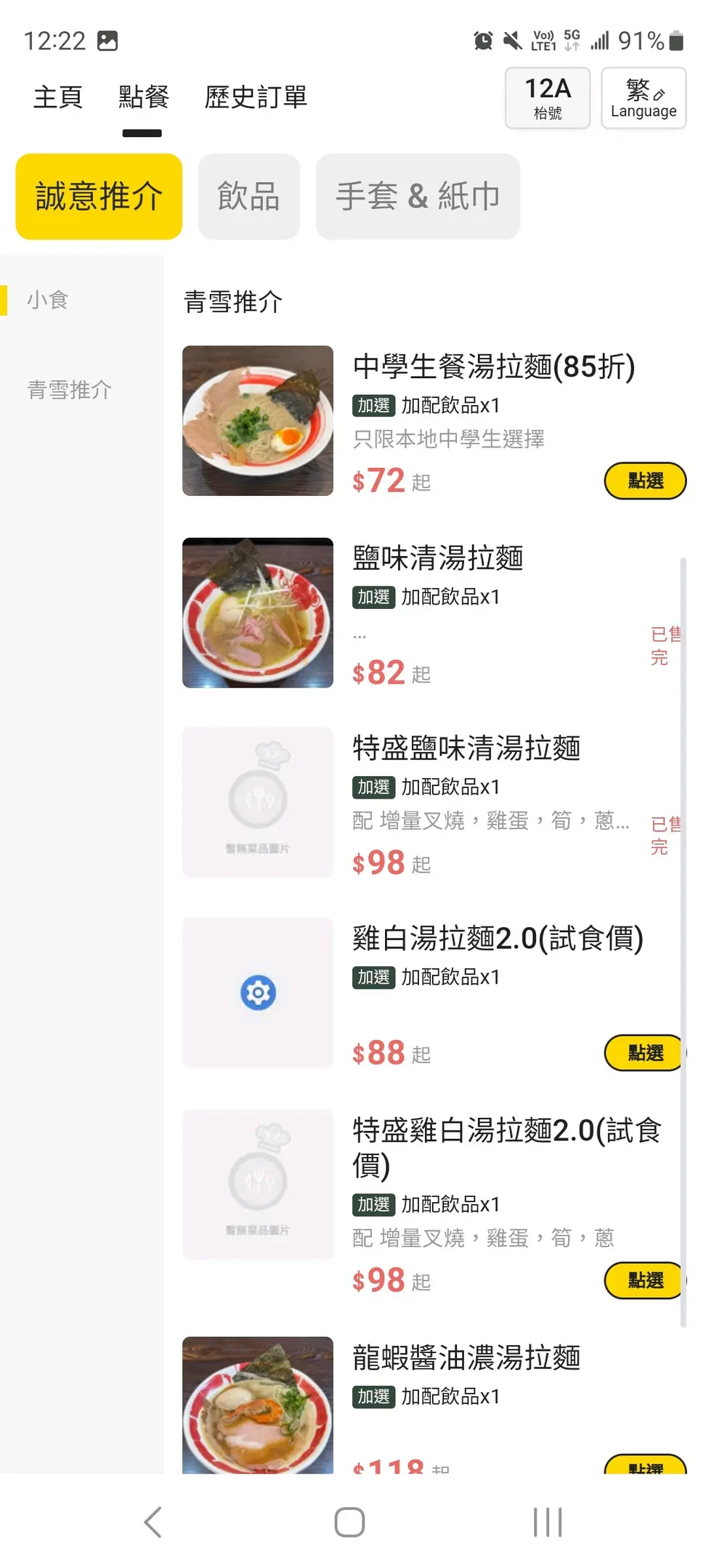View the 中學生餐湯拉麵 item photo
The width and height of the screenshot is (706, 1568).
click(x=258, y=421)
